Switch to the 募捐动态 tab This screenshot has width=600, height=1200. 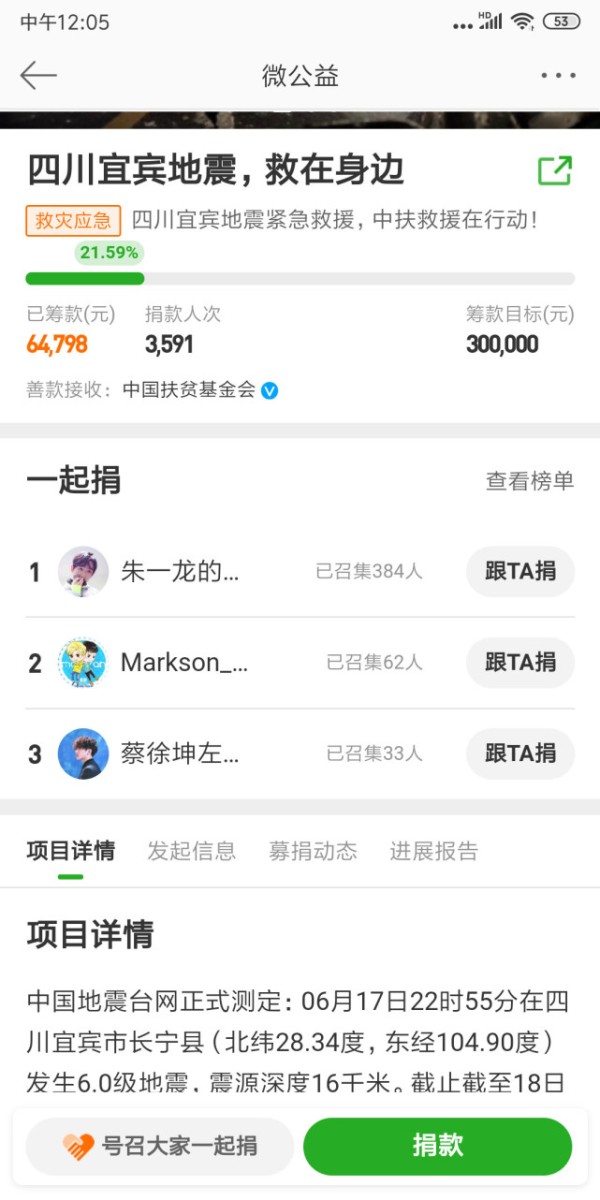[312, 851]
